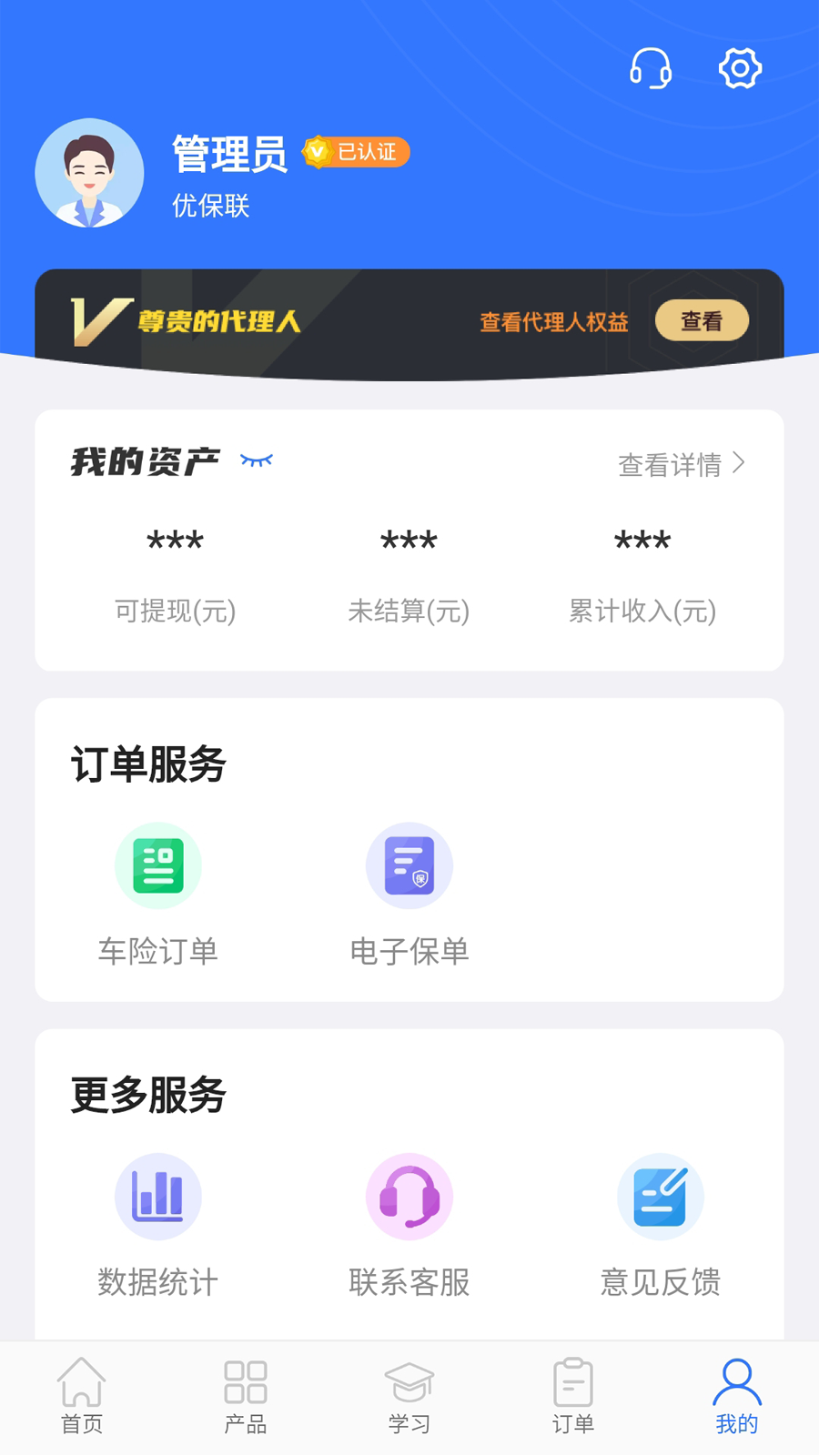Click the 学习 graduation cap icon
The height and width of the screenshot is (1456, 819).
[x=409, y=1383]
